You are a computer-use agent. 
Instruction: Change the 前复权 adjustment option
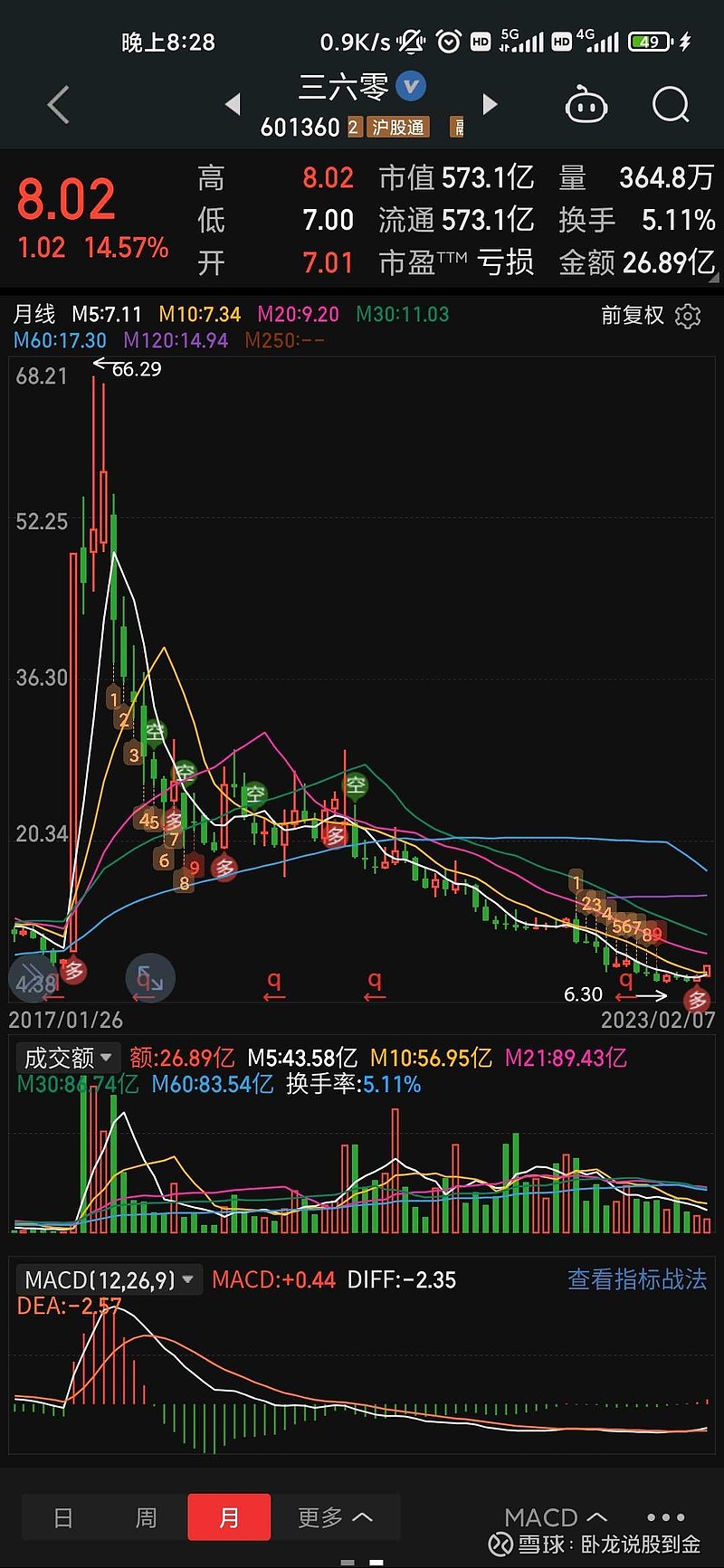pos(633,315)
